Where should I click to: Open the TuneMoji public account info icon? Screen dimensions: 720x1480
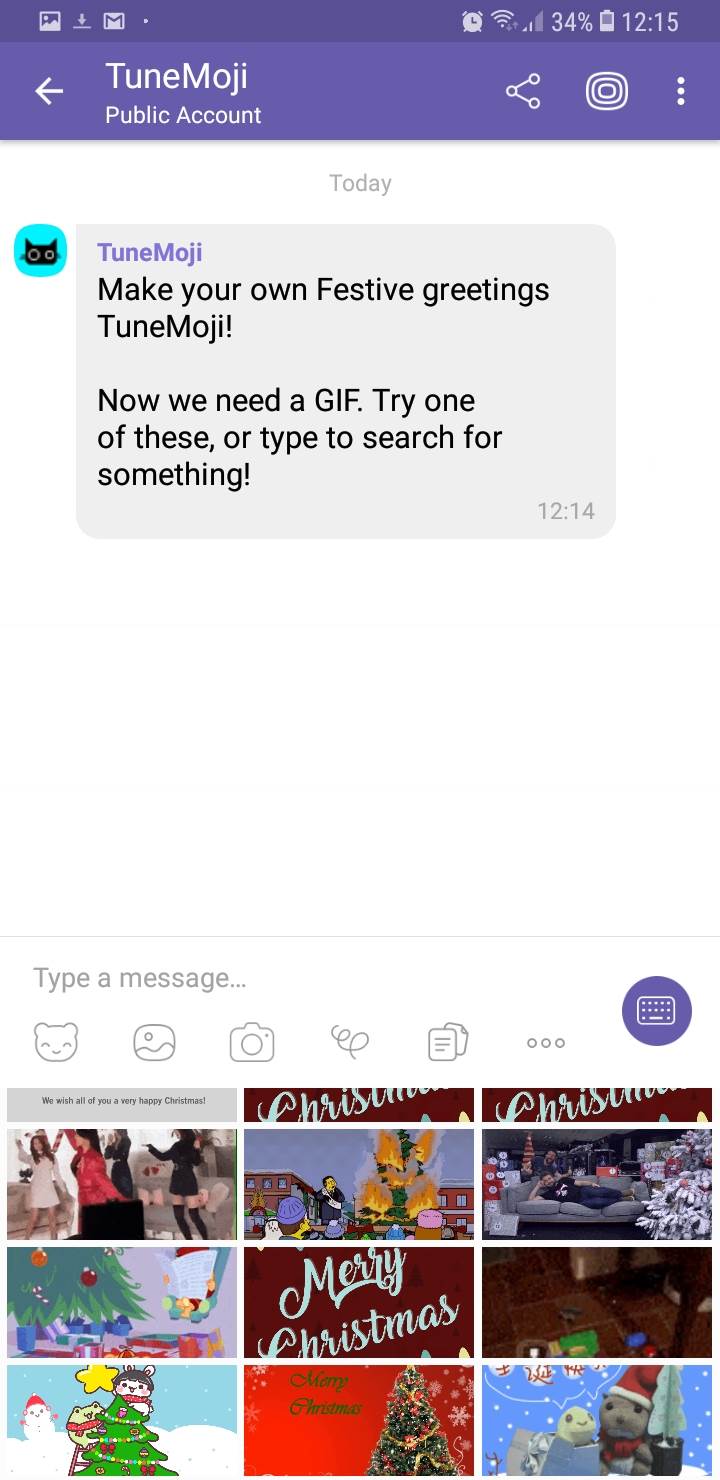pyautogui.click(x=606, y=92)
